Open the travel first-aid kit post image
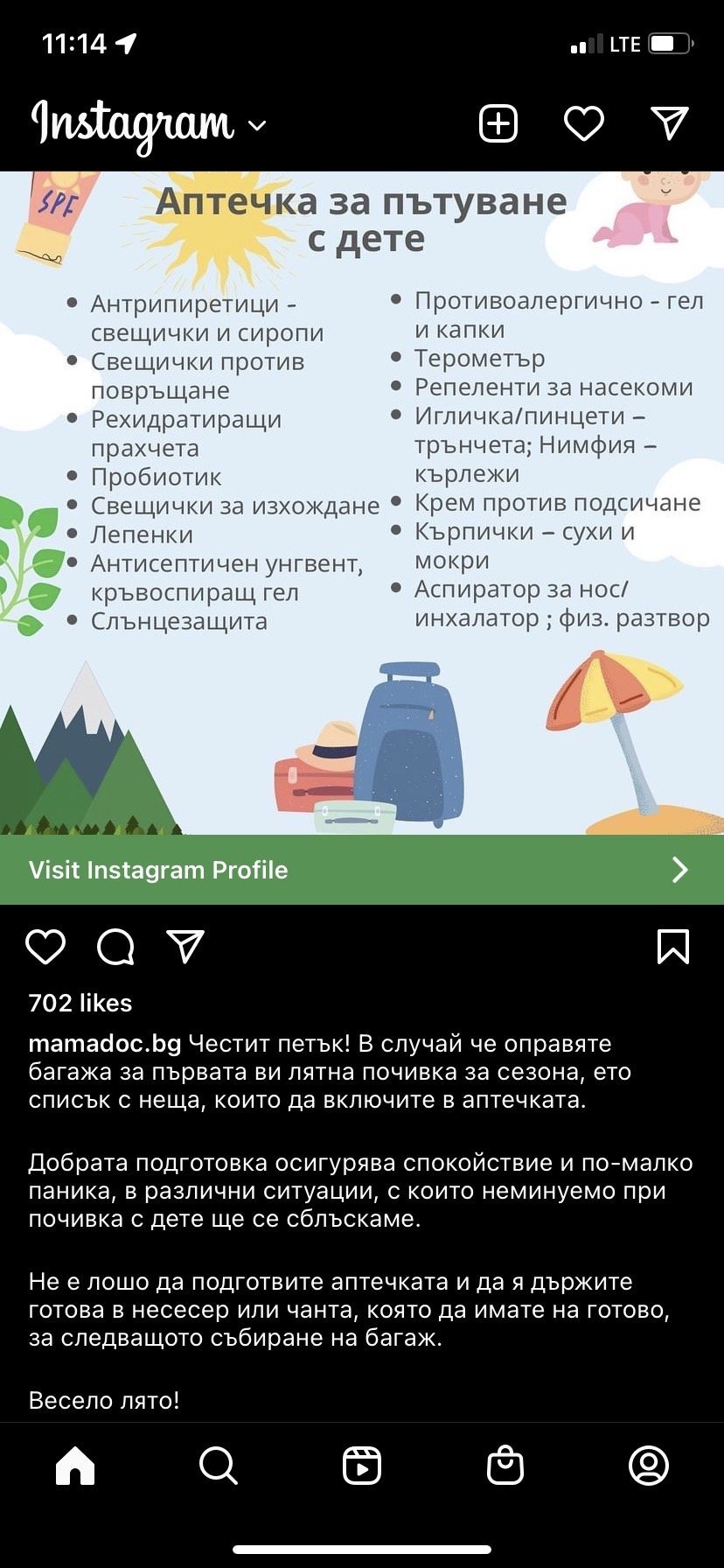 tap(362, 502)
